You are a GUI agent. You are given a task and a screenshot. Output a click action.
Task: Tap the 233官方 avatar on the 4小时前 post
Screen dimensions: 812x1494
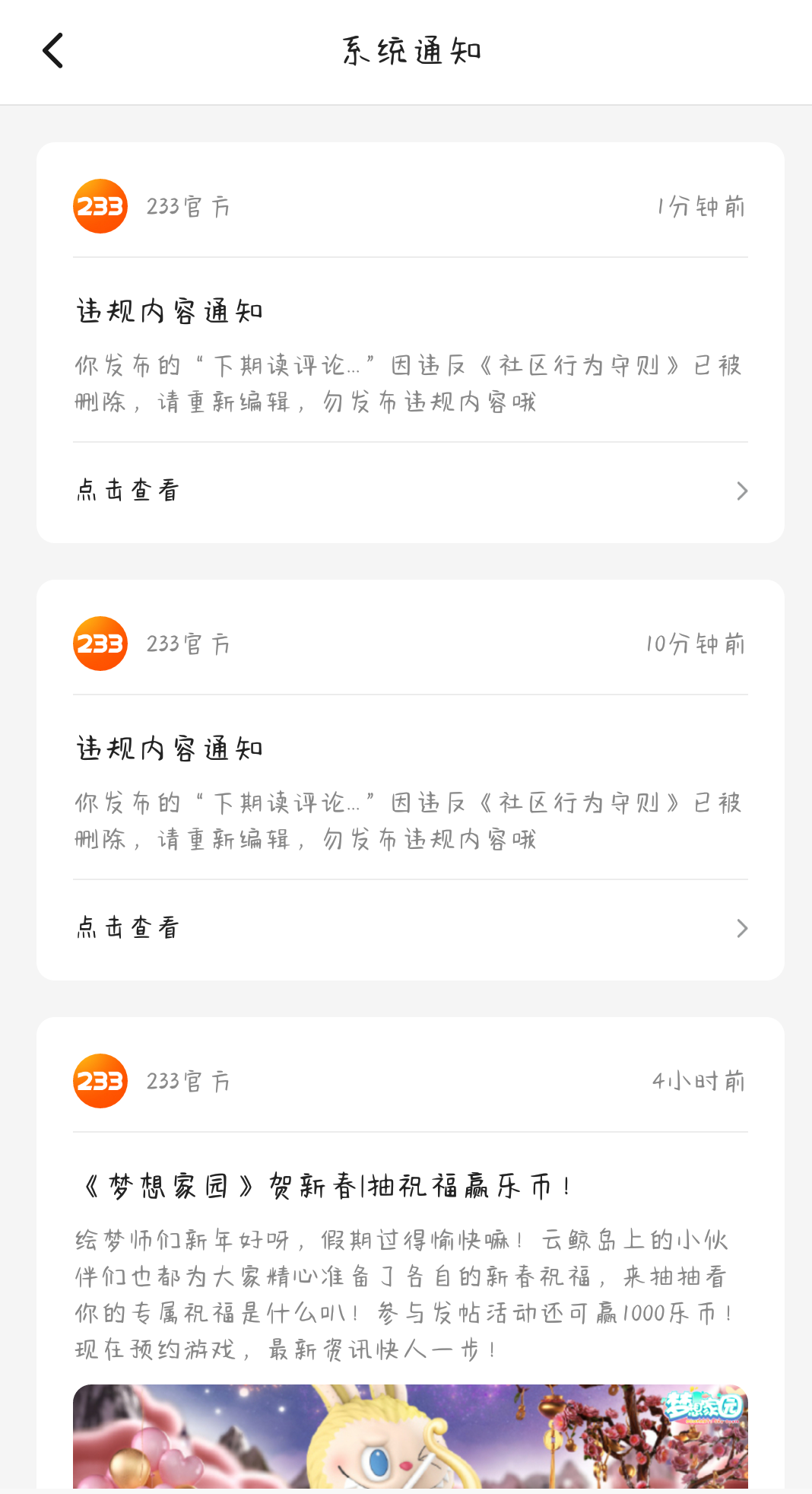(100, 1081)
